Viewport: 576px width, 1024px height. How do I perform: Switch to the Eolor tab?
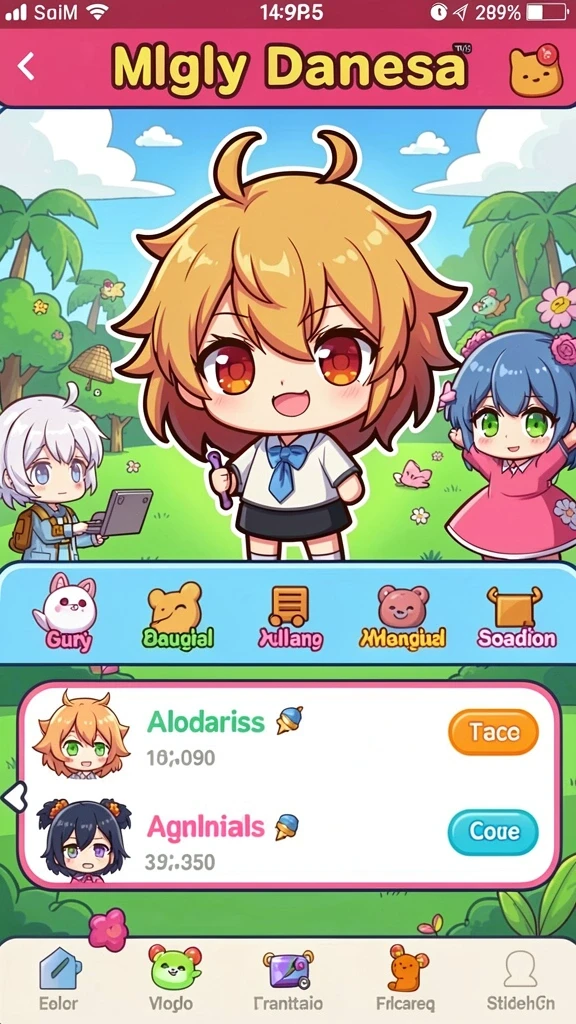pos(58,978)
